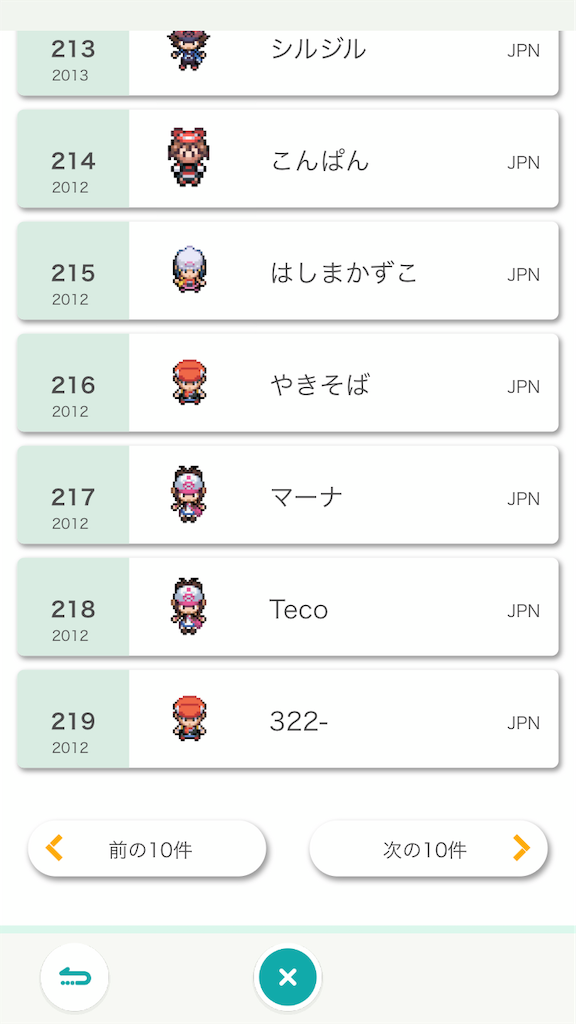Select the はしまかずこ row

288,271
